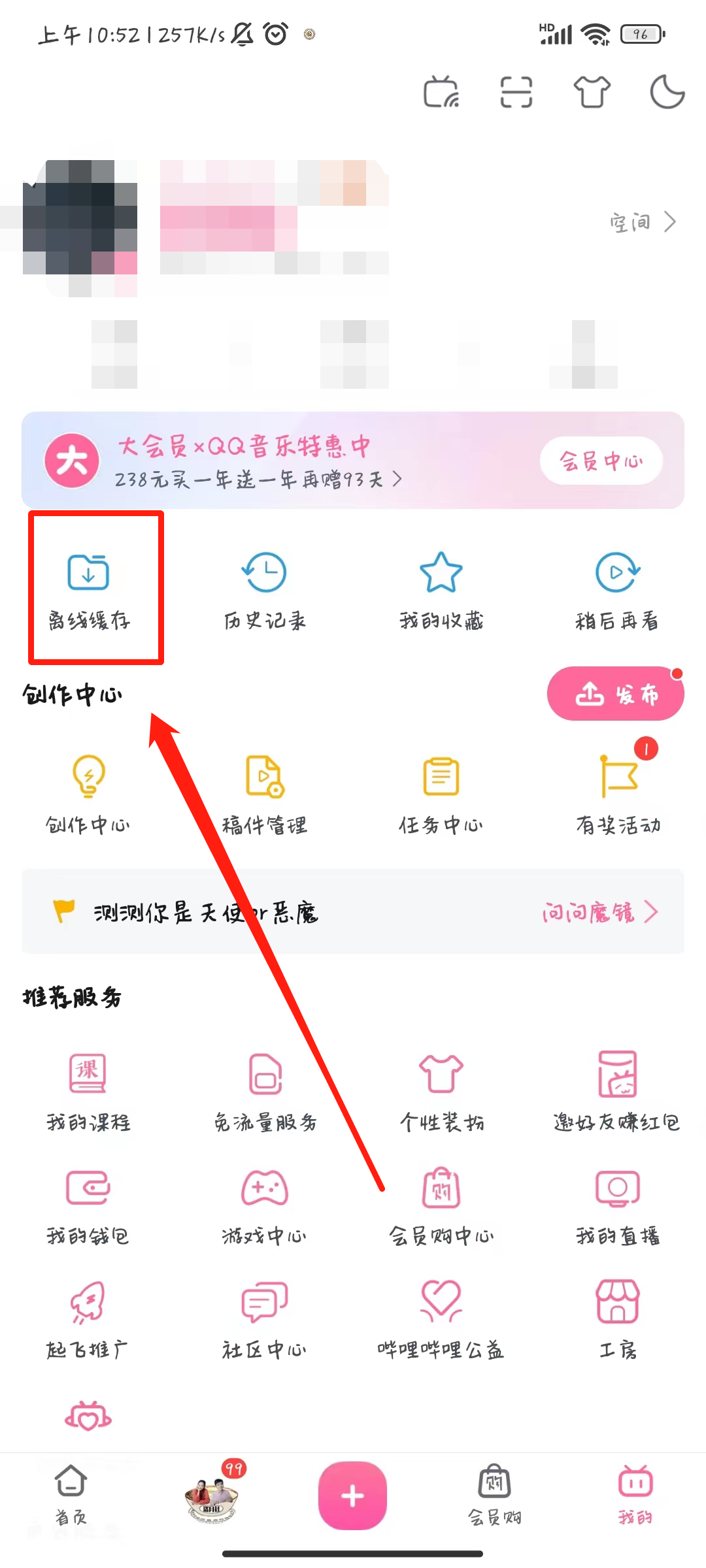This screenshot has height=1568, width=706.
Task: Tap the pink 发布 upload button
Action: coord(615,694)
